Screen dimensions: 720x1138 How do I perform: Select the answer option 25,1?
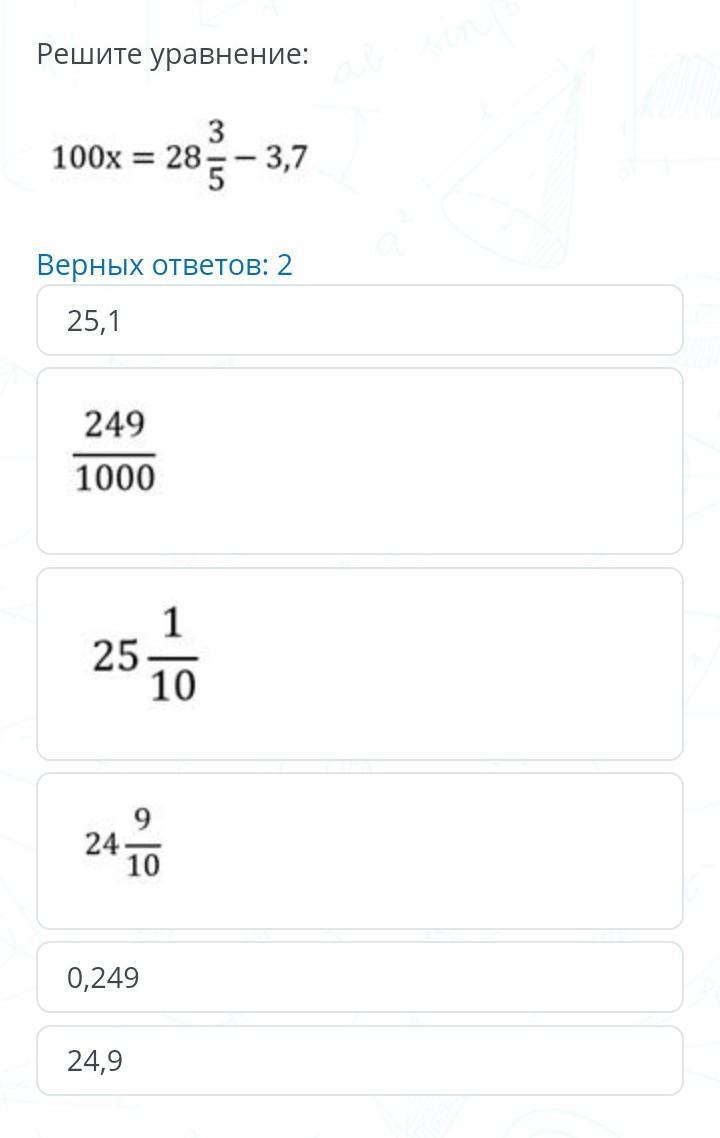[x=359, y=321]
